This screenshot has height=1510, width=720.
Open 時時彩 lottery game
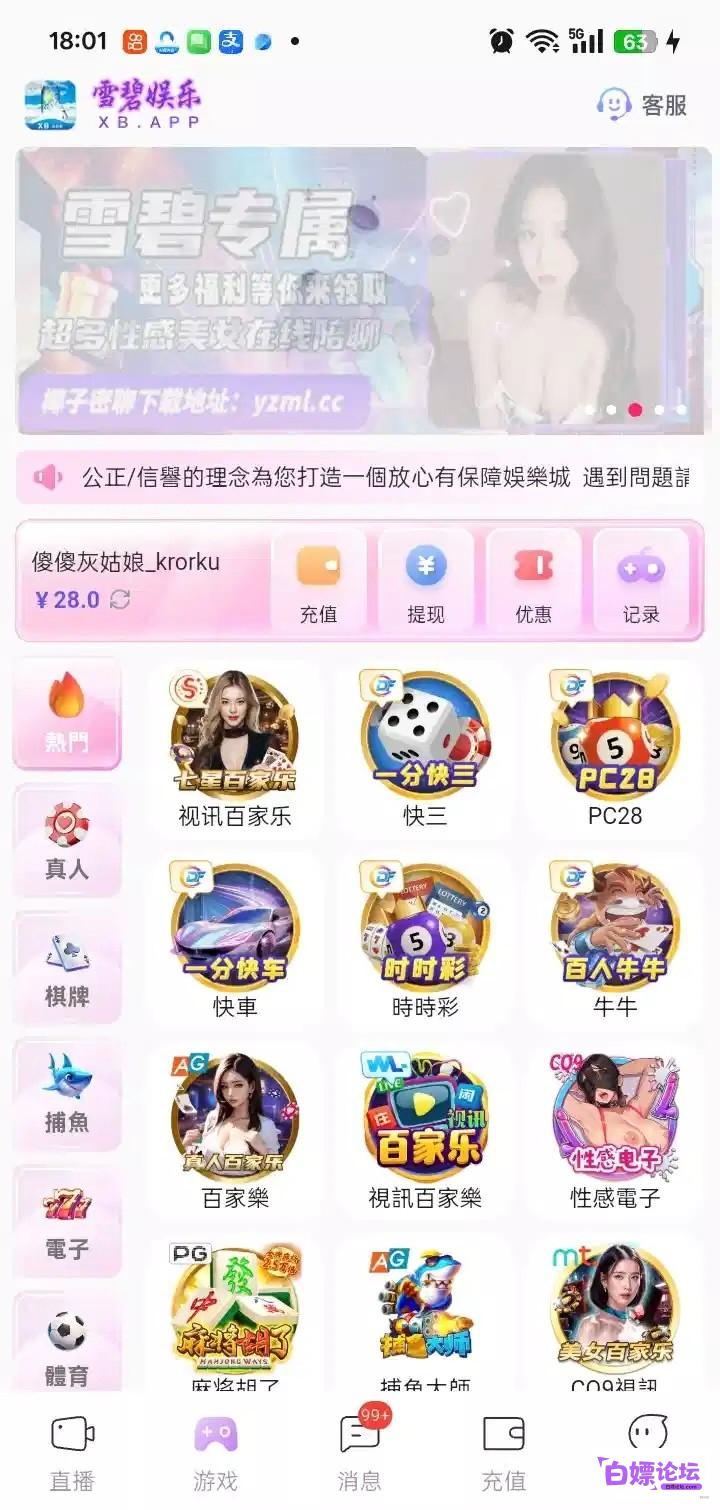[x=425, y=941]
